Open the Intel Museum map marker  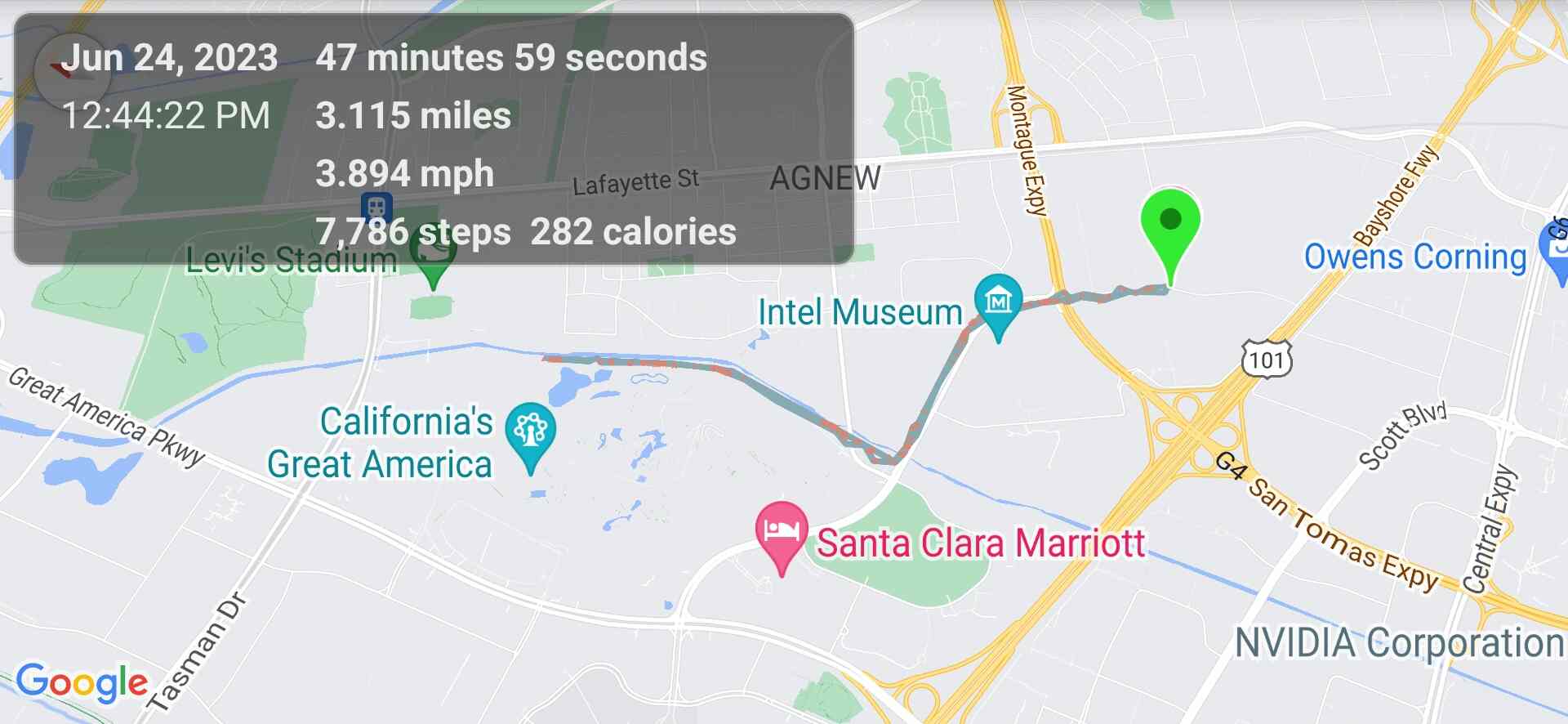click(998, 302)
